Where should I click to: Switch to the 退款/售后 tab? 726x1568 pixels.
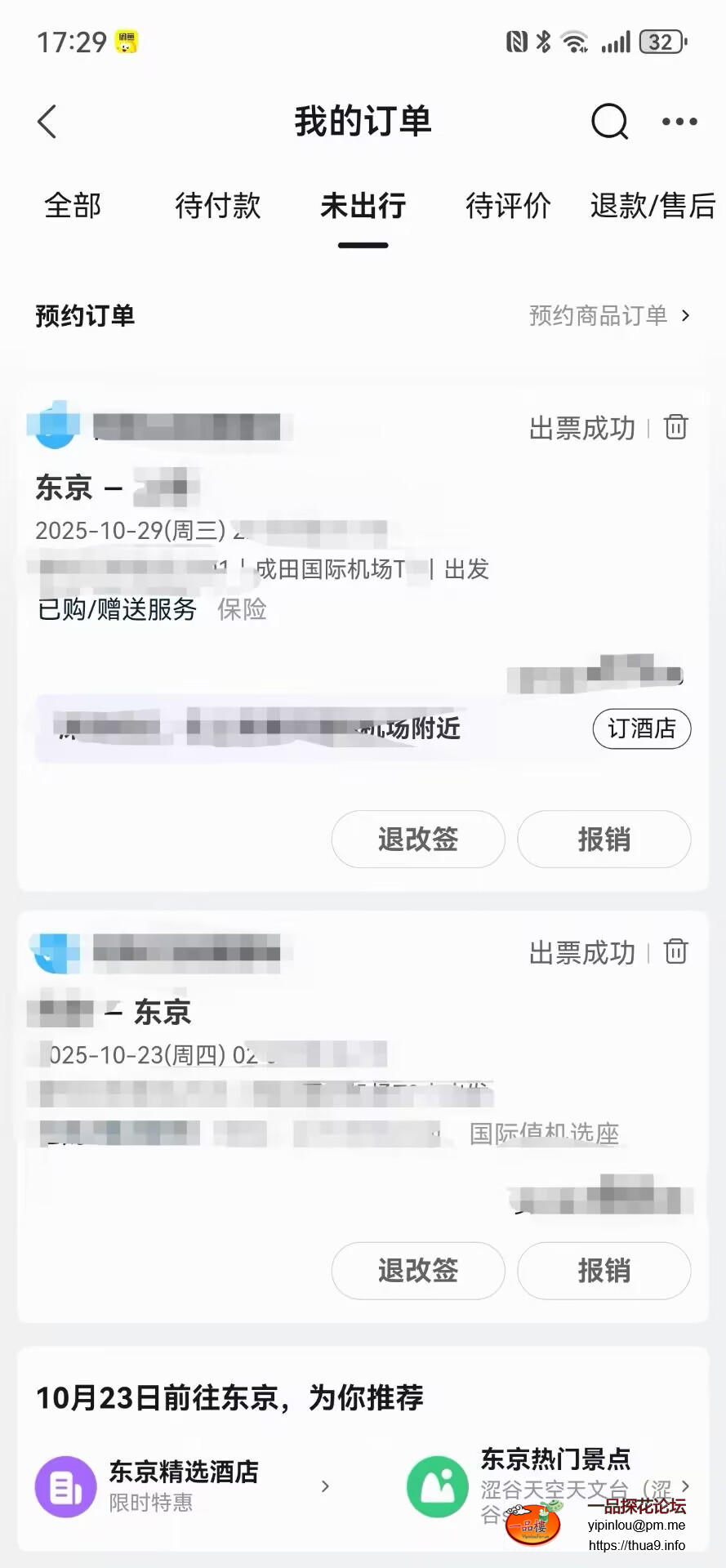651,207
